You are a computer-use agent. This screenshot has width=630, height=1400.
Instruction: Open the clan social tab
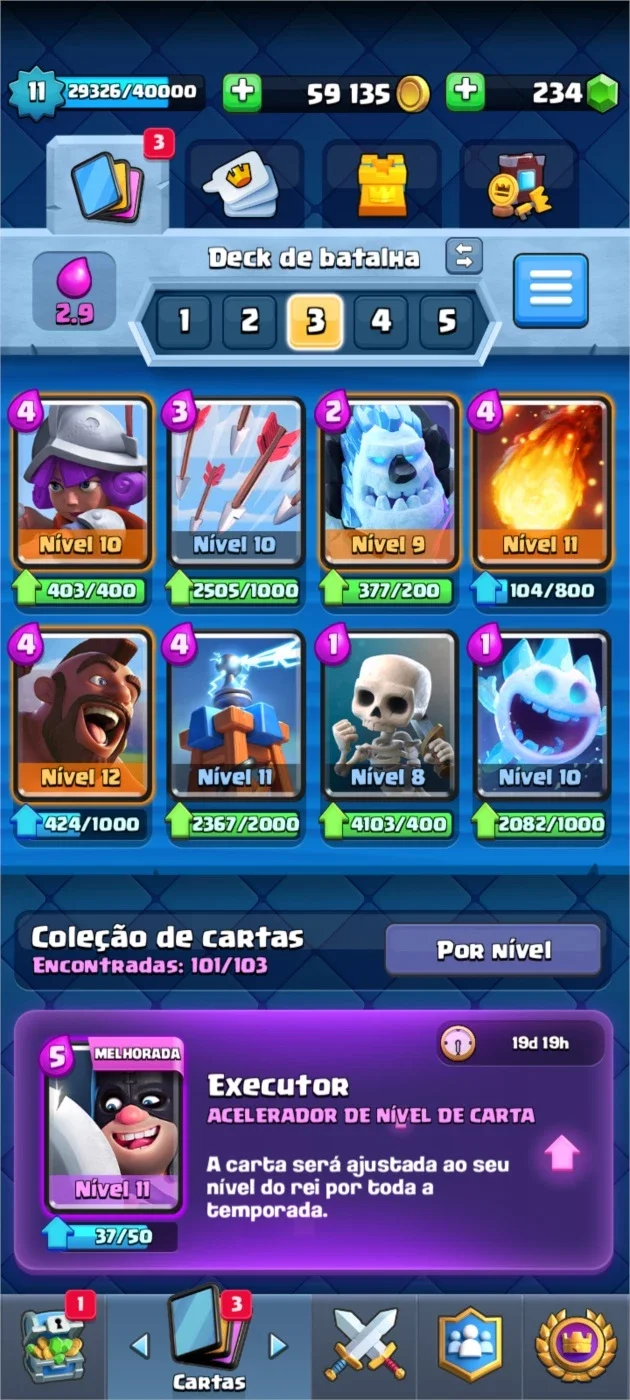coord(470,1346)
